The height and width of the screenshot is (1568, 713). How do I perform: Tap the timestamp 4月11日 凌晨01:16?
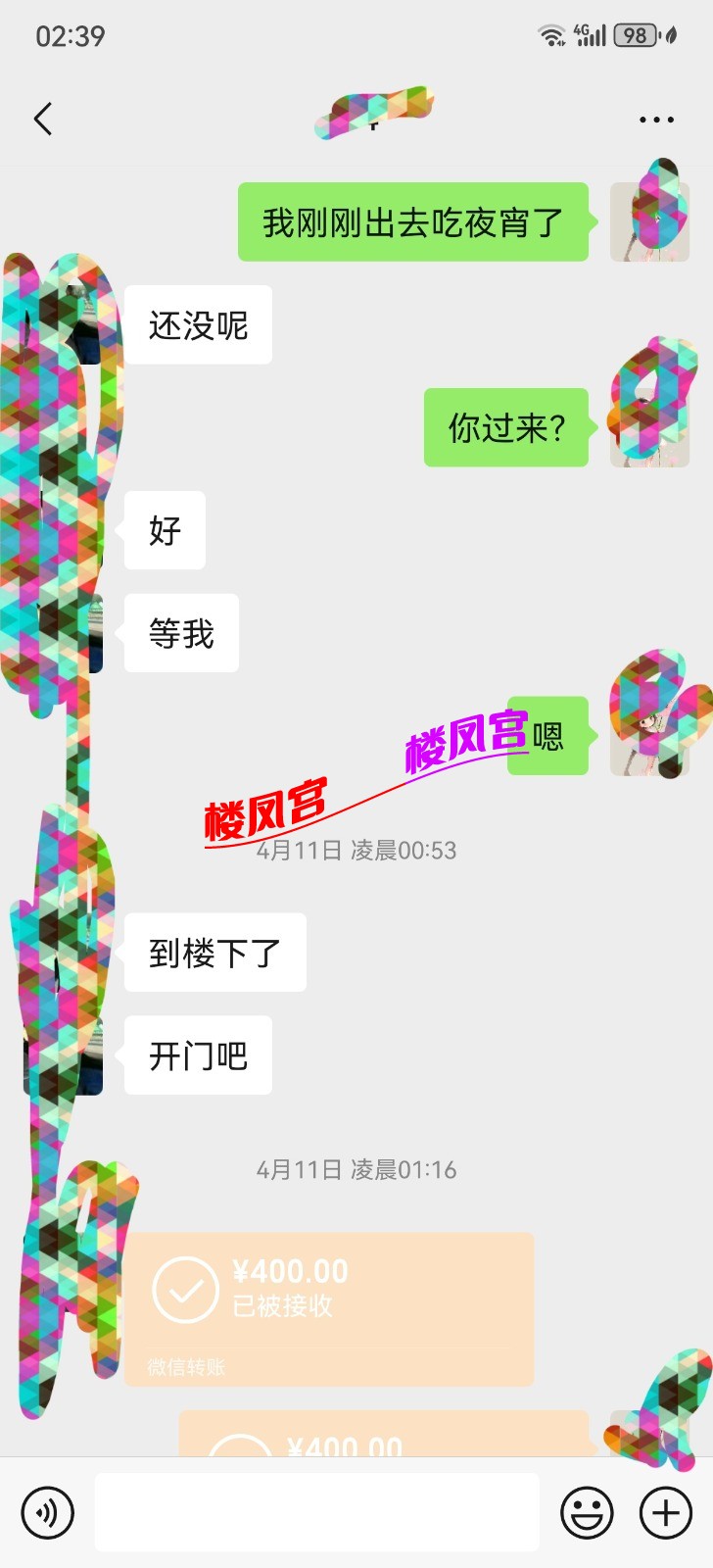[356, 1169]
